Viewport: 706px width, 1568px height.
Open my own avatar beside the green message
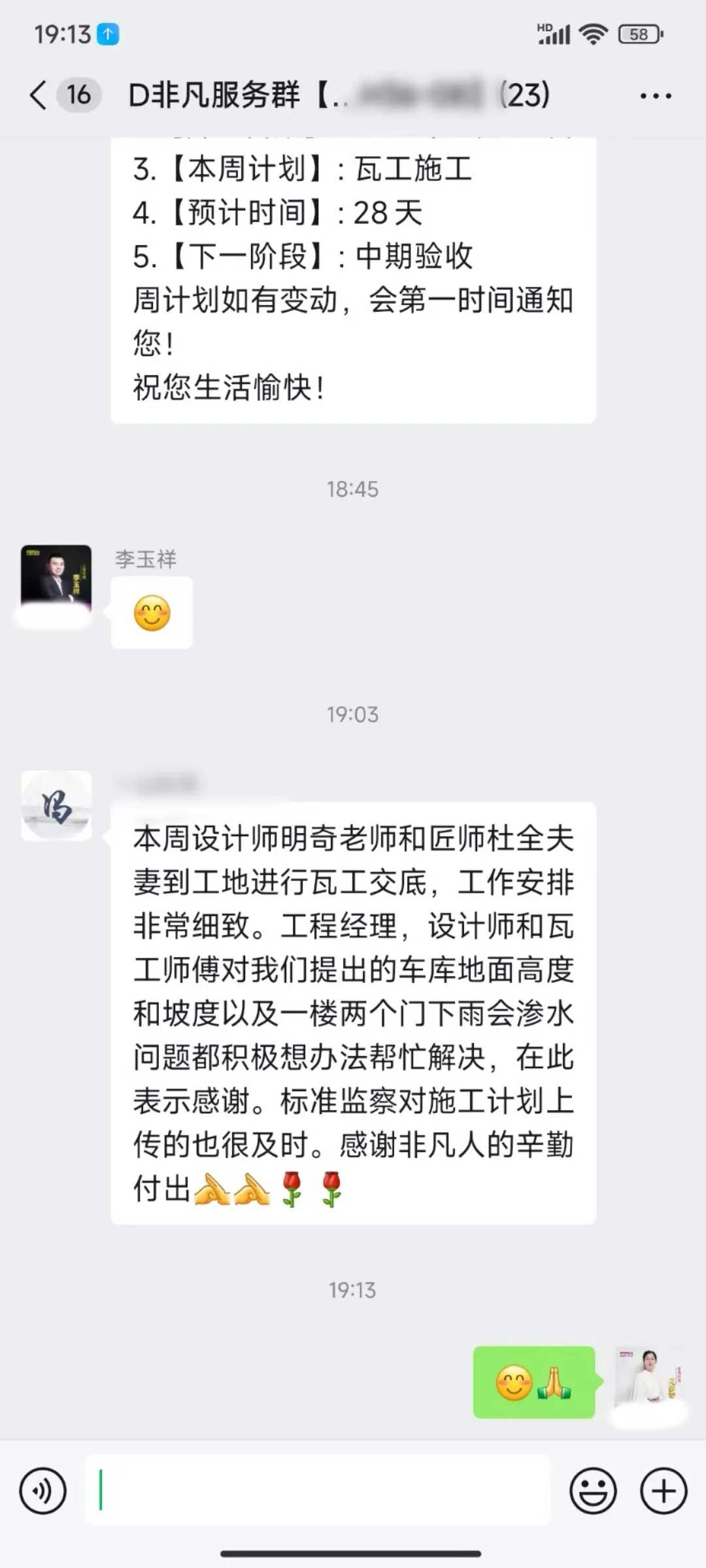click(648, 1381)
